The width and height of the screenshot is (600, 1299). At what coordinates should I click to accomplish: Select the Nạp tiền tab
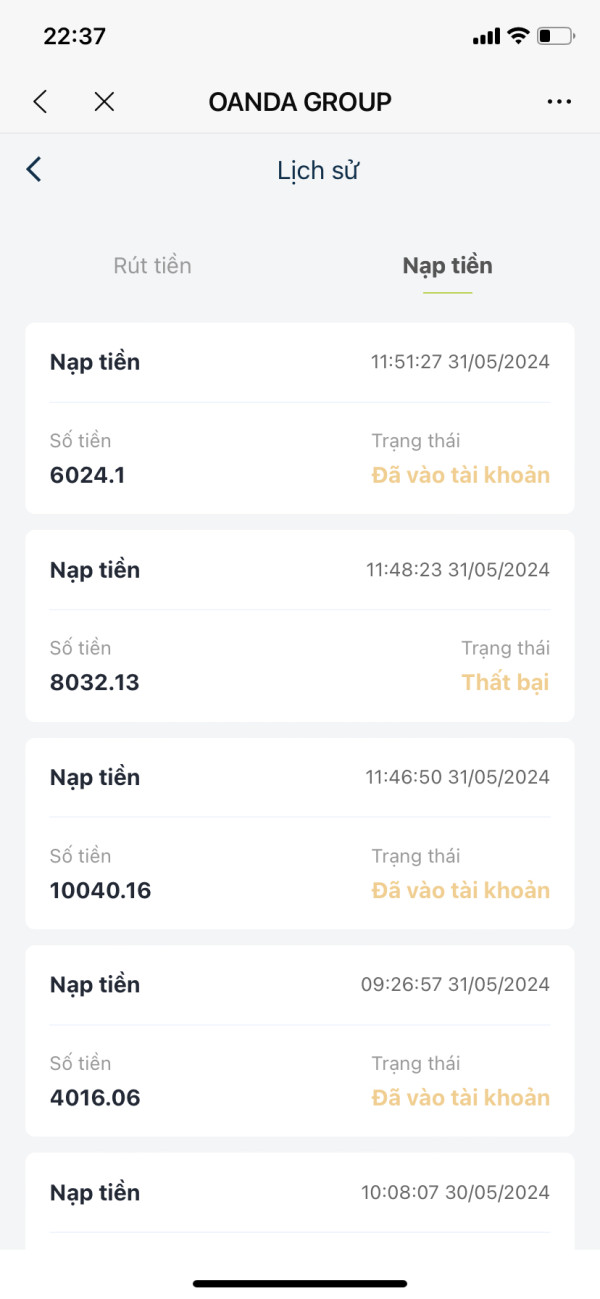(x=447, y=266)
